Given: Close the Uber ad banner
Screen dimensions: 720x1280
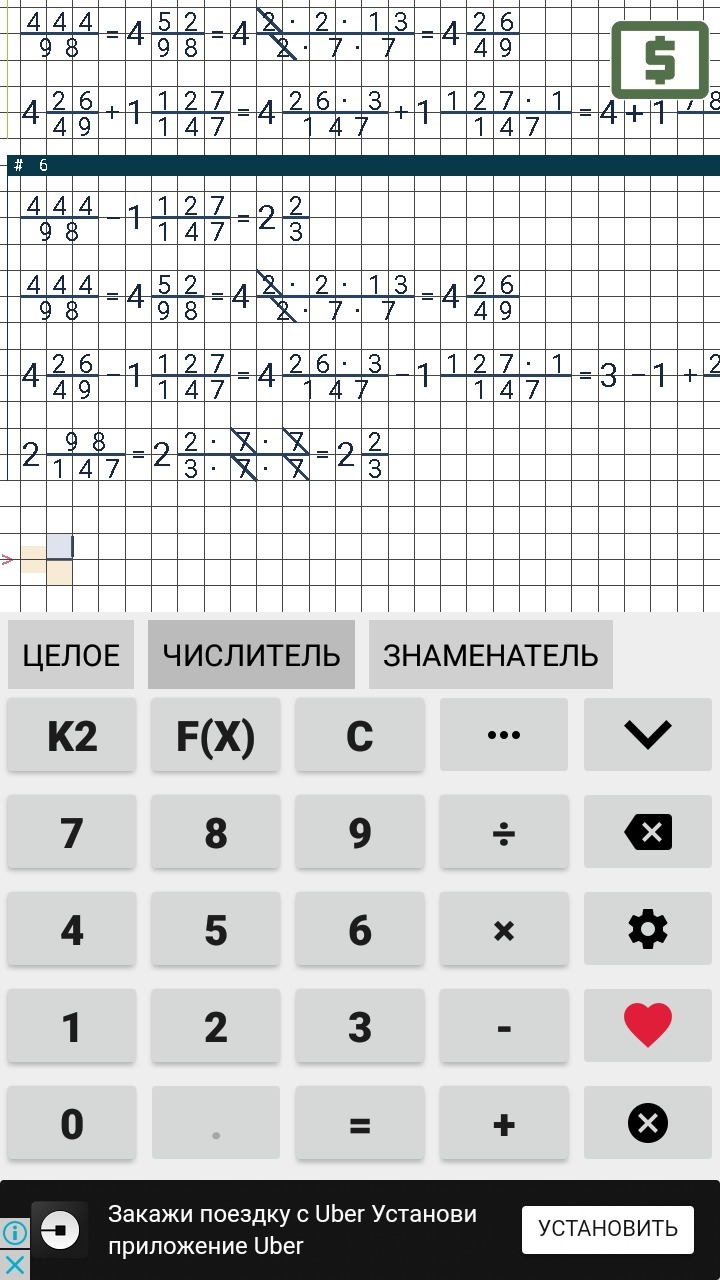Looking at the screenshot, I should (x=15, y=1265).
